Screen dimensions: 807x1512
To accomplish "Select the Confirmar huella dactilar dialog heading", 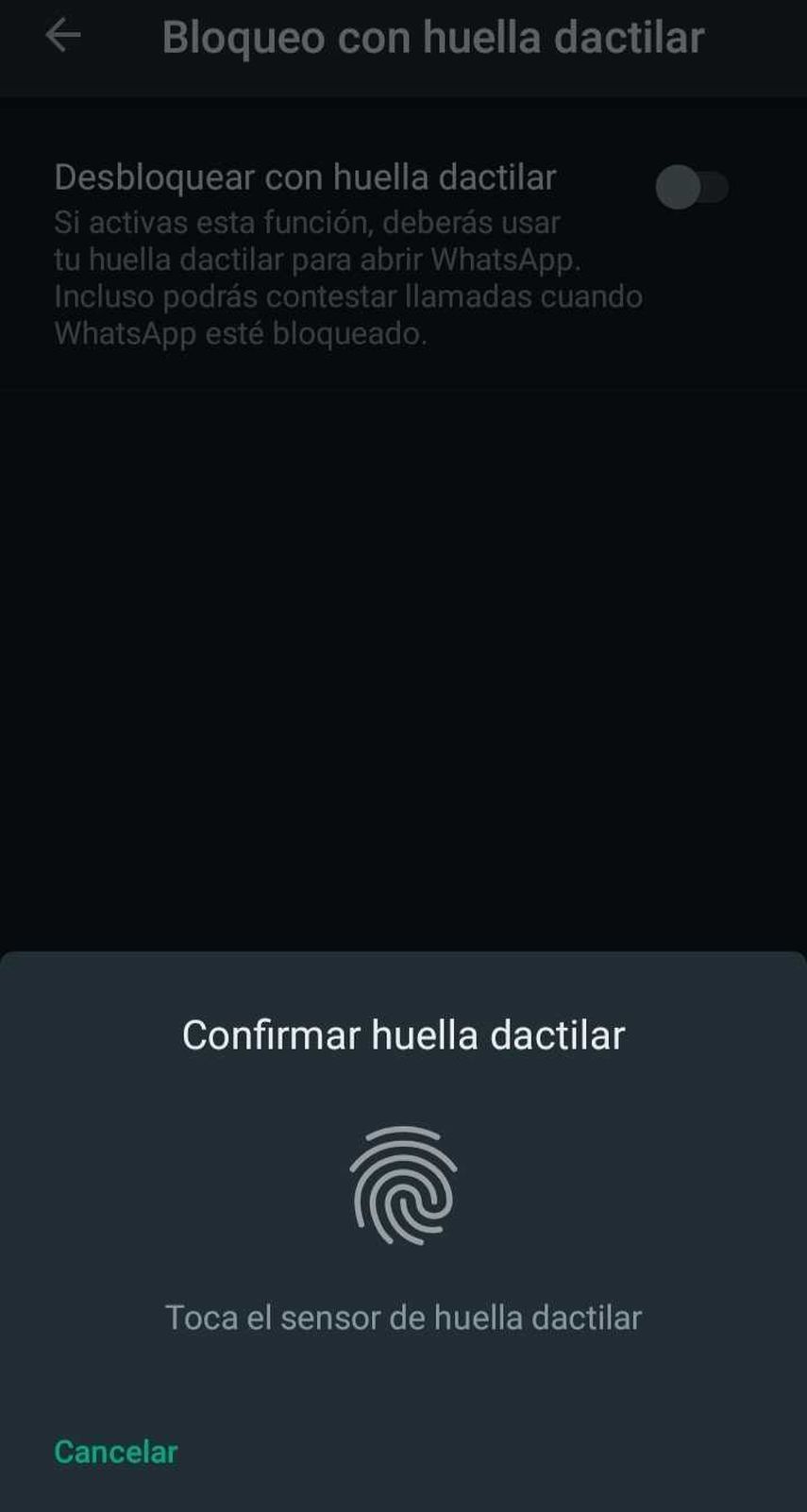I will pyautogui.click(x=404, y=1034).
